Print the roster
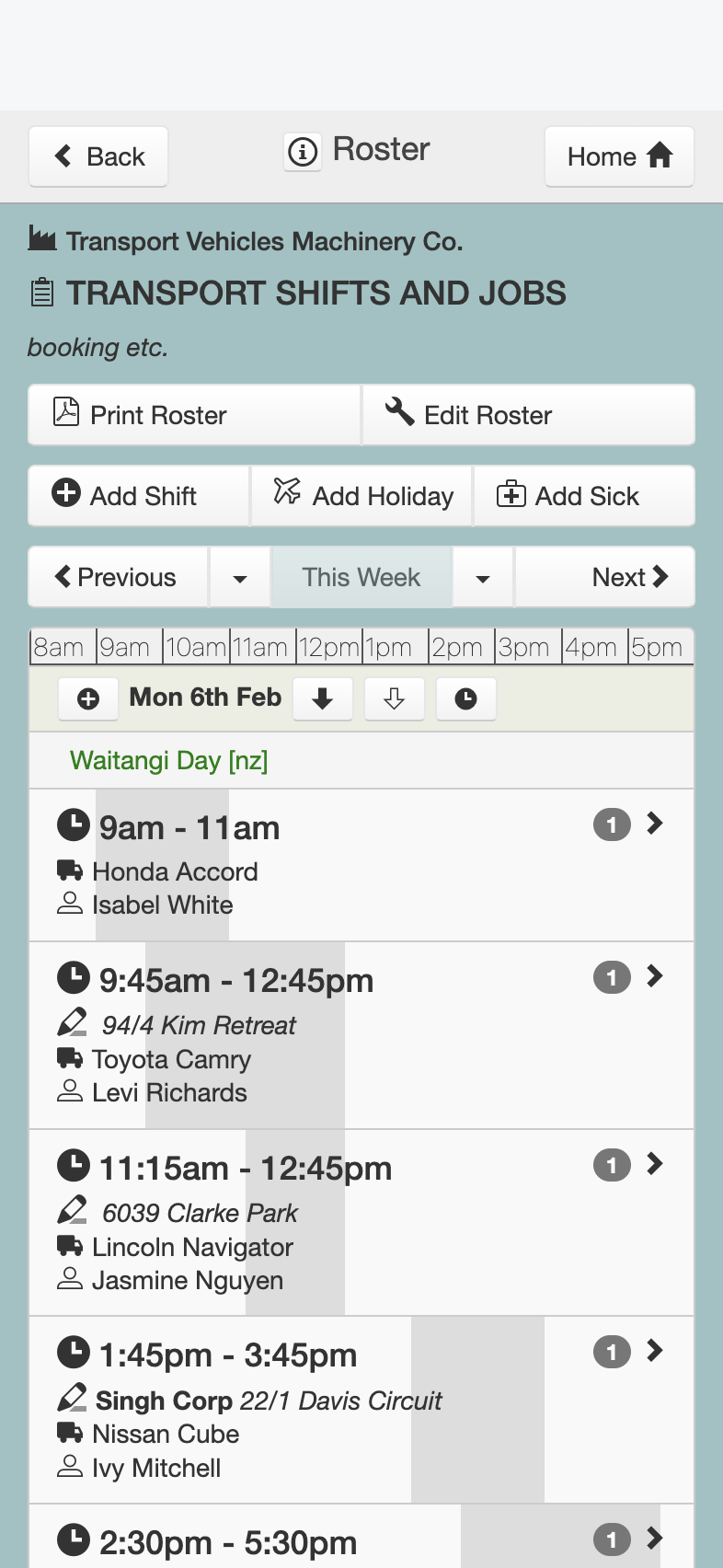Screen dimensions: 723x1568 pos(194,415)
